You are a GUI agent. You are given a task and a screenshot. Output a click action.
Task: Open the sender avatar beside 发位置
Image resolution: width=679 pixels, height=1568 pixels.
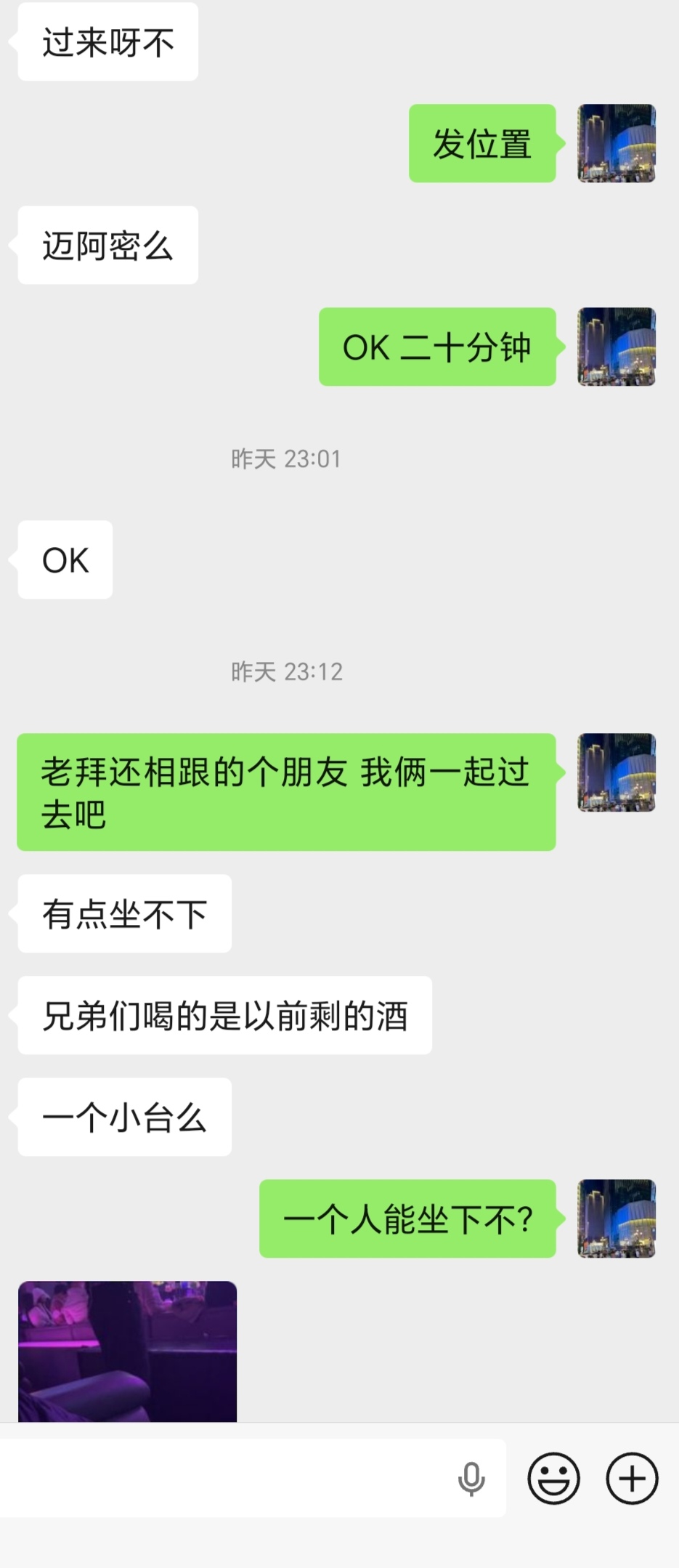click(x=617, y=143)
